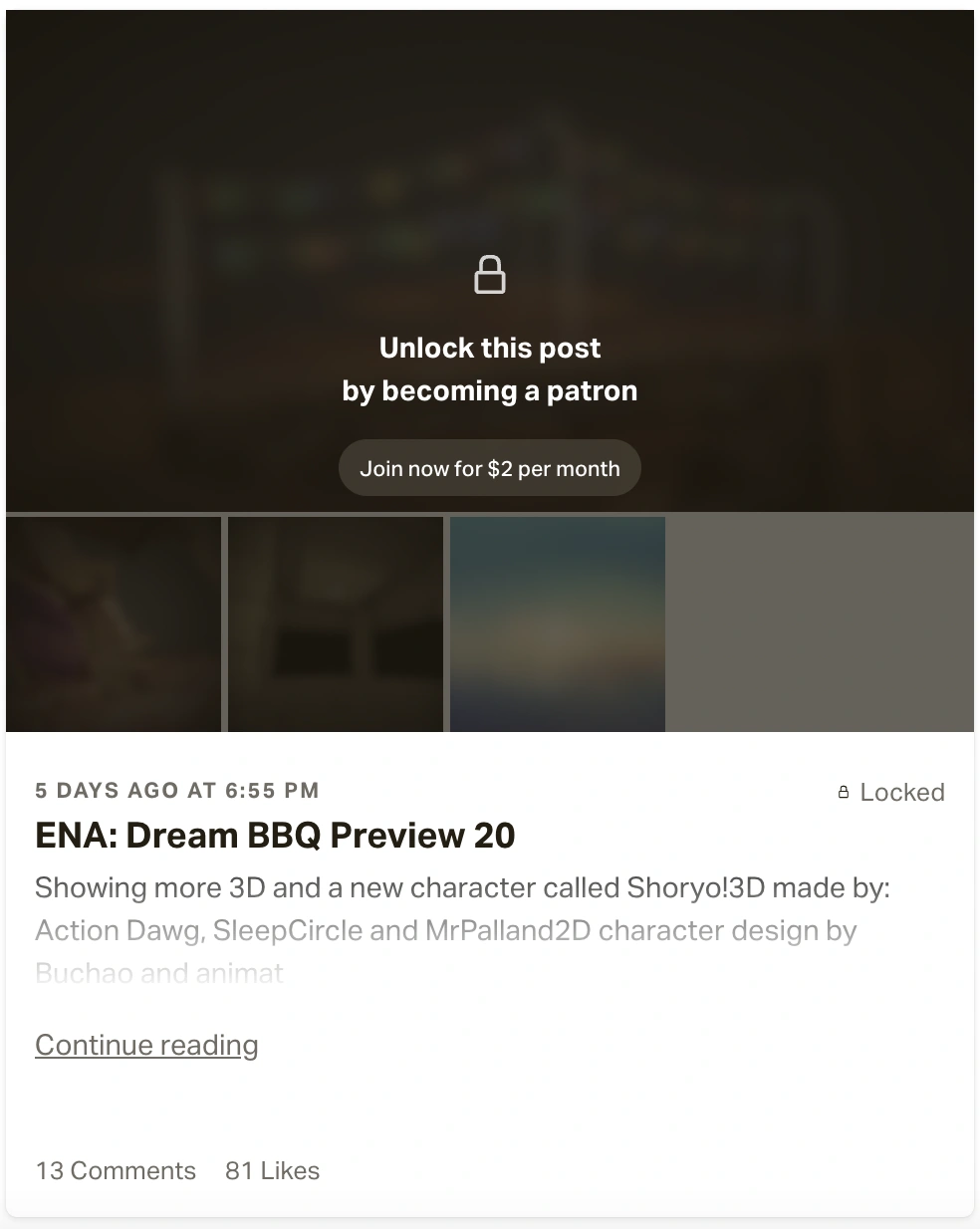The width and height of the screenshot is (980, 1229).
Task: Click the lock icon above unlock message
Action: coord(489,274)
